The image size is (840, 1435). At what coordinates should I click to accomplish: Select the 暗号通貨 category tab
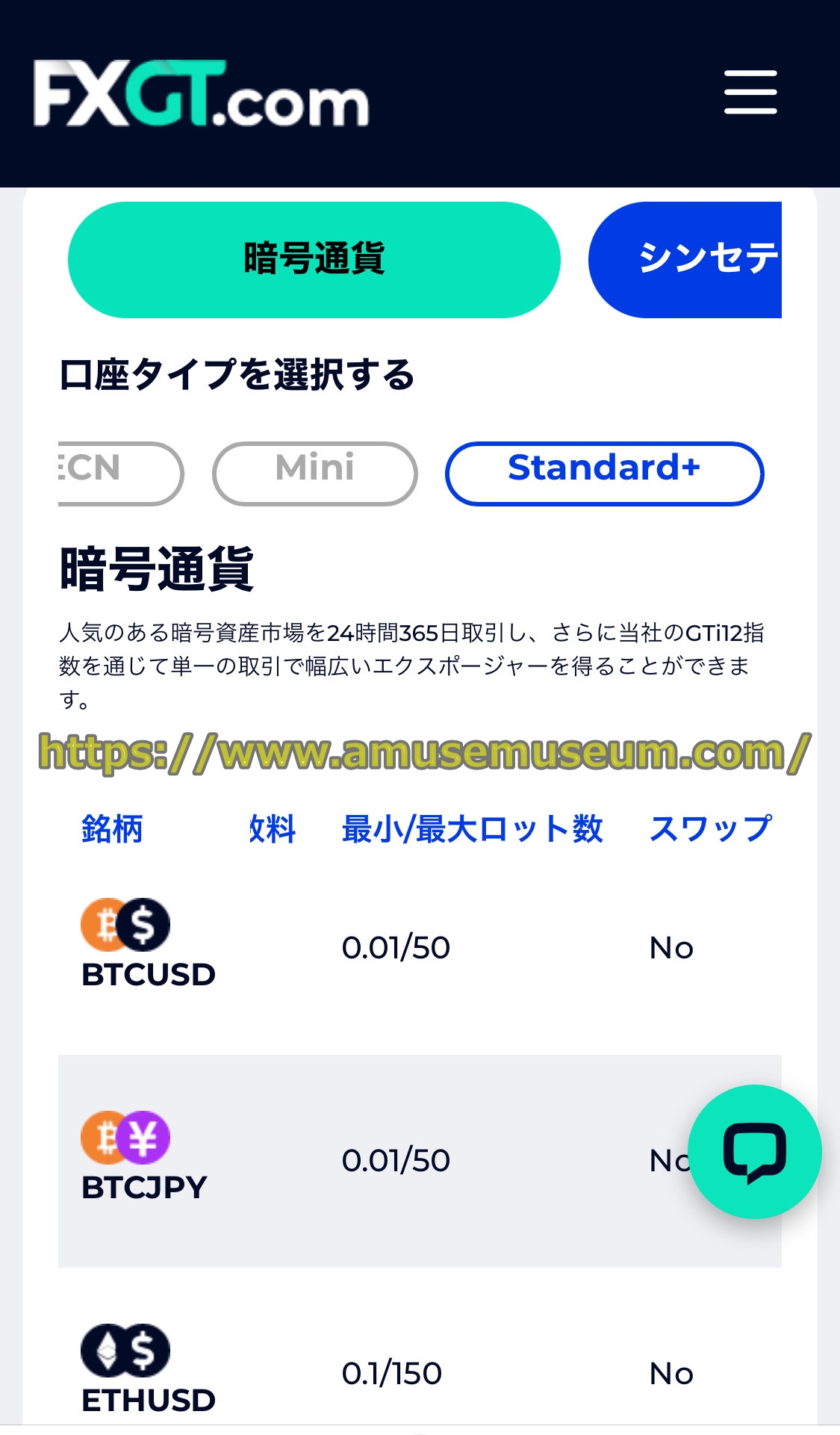coord(314,260)
